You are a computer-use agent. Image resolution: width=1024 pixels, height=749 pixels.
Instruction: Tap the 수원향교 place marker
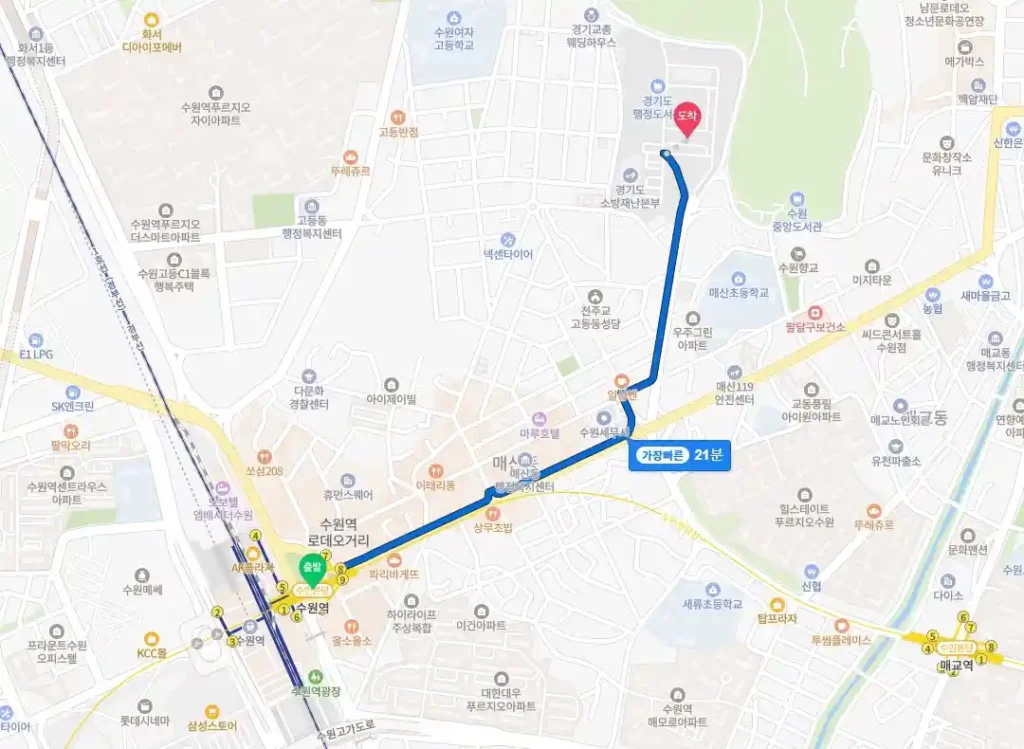tap(798, 254)
